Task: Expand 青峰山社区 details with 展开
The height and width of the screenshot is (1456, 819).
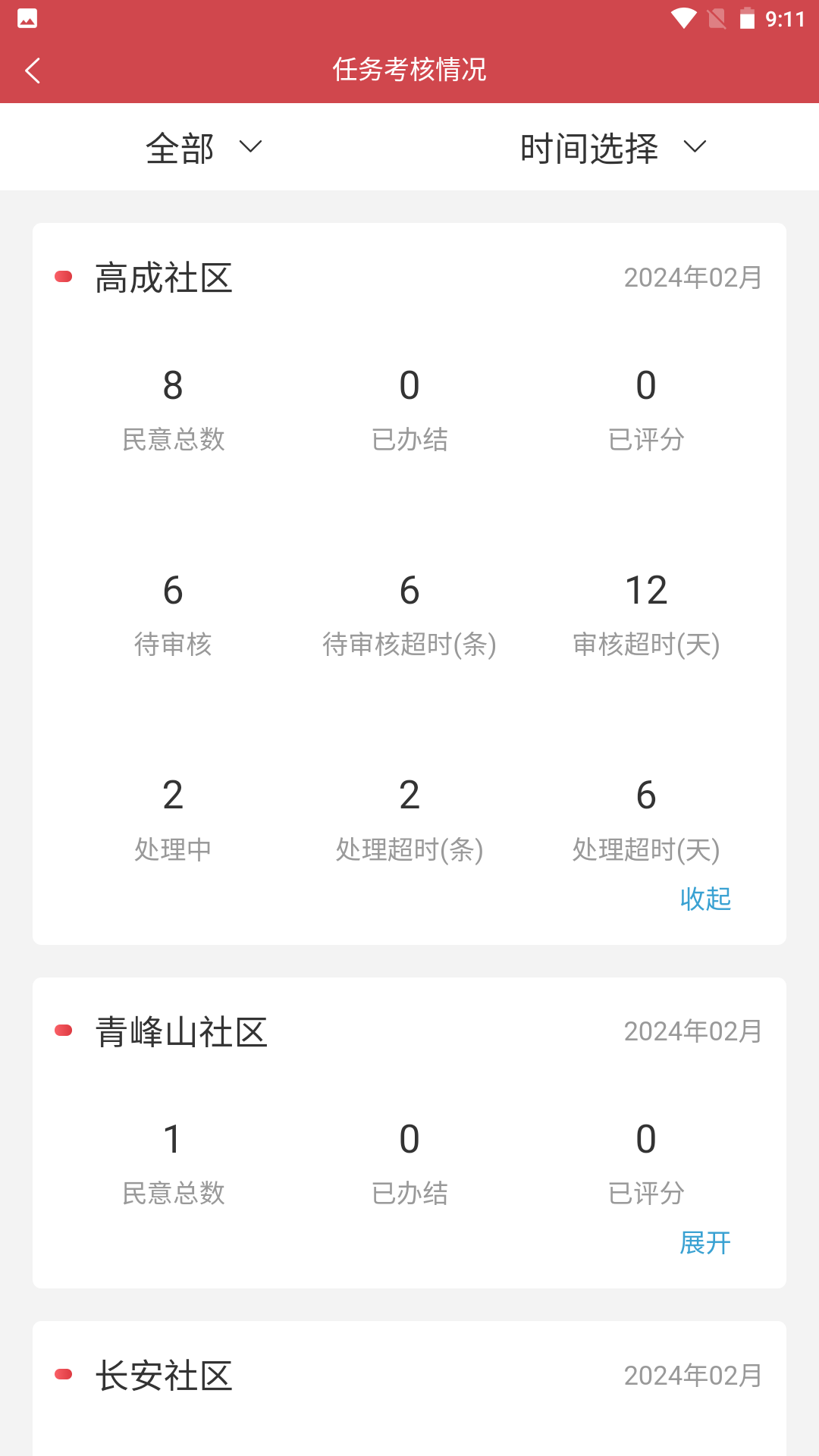Action: click(x=705, y=1243)
